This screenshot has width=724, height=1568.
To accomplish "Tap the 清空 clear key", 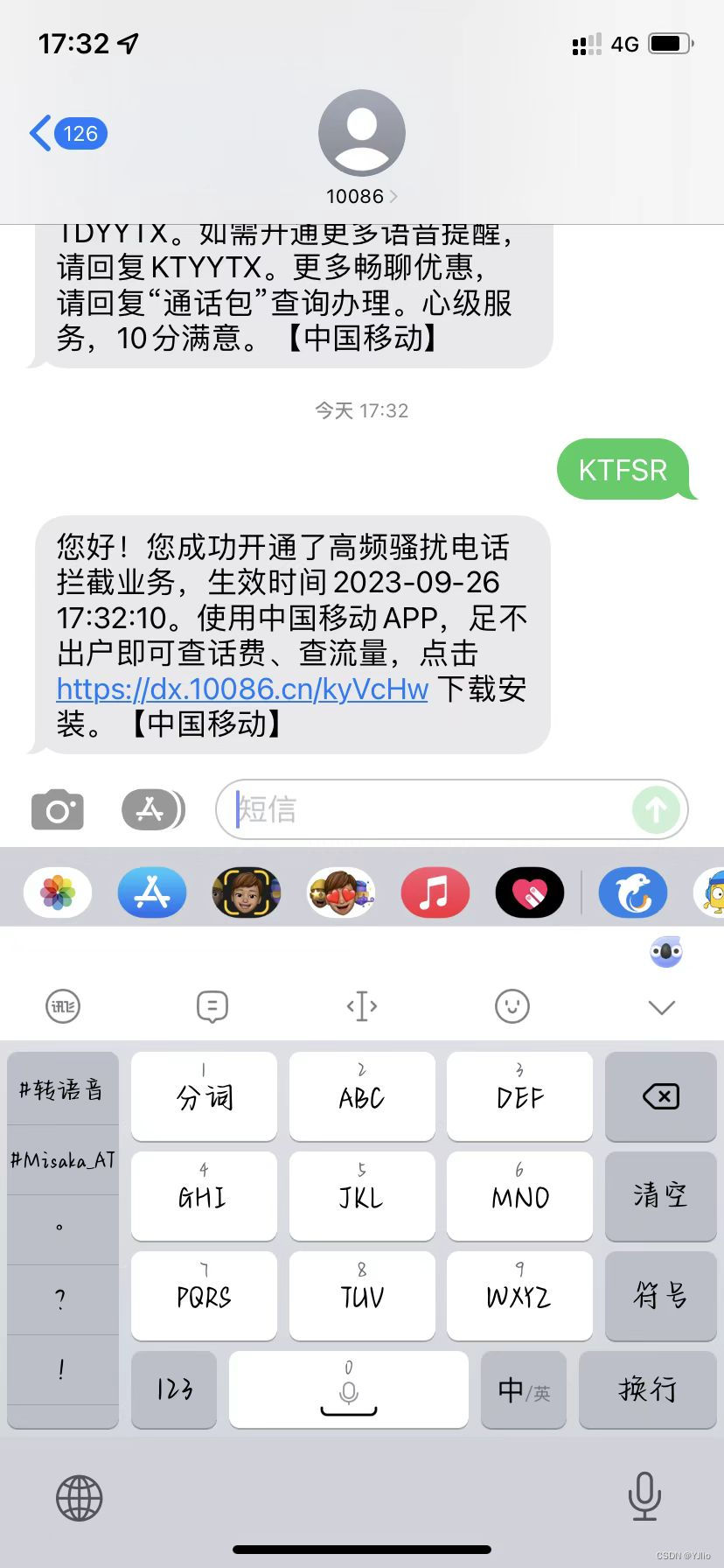I will pyautogui.click(x=660, y=1195).
